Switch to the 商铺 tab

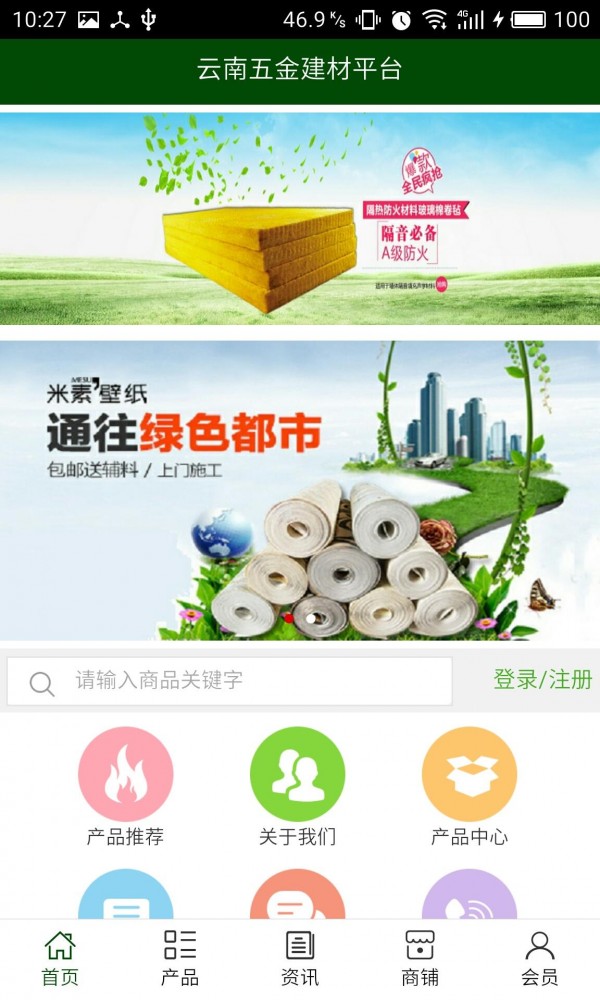click(x=420, y=958)
